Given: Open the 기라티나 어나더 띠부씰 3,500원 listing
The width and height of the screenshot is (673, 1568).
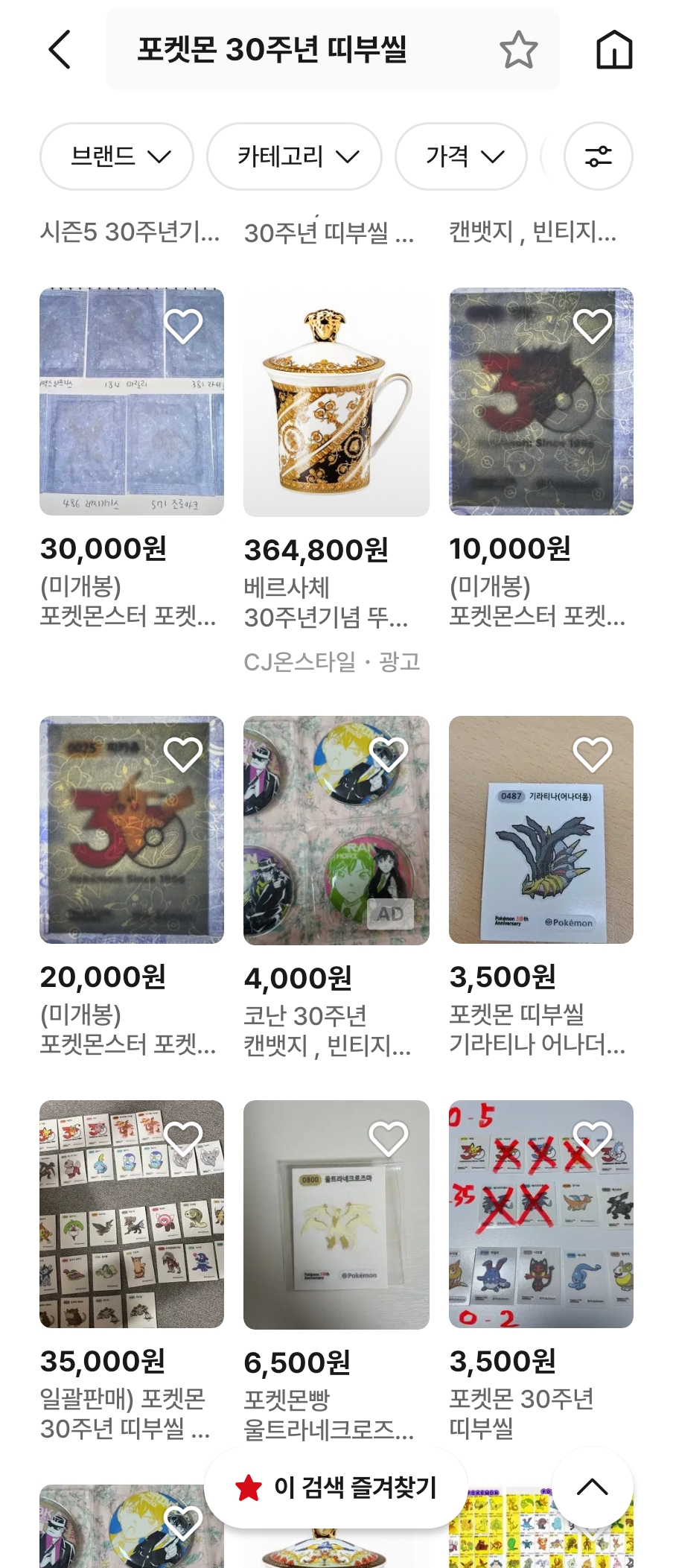Looking at the screenshot, I should (541, 830).
